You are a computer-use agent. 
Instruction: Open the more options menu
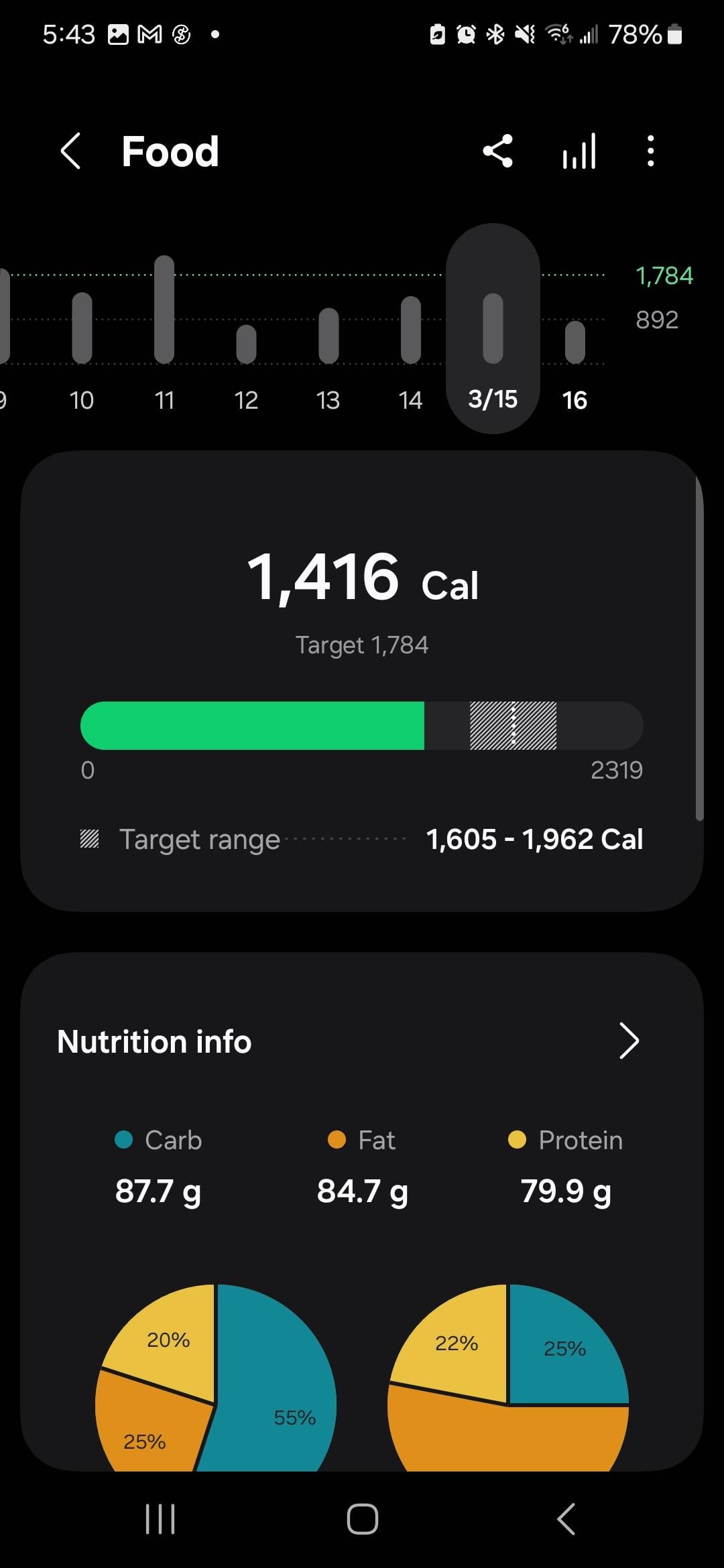650,151
